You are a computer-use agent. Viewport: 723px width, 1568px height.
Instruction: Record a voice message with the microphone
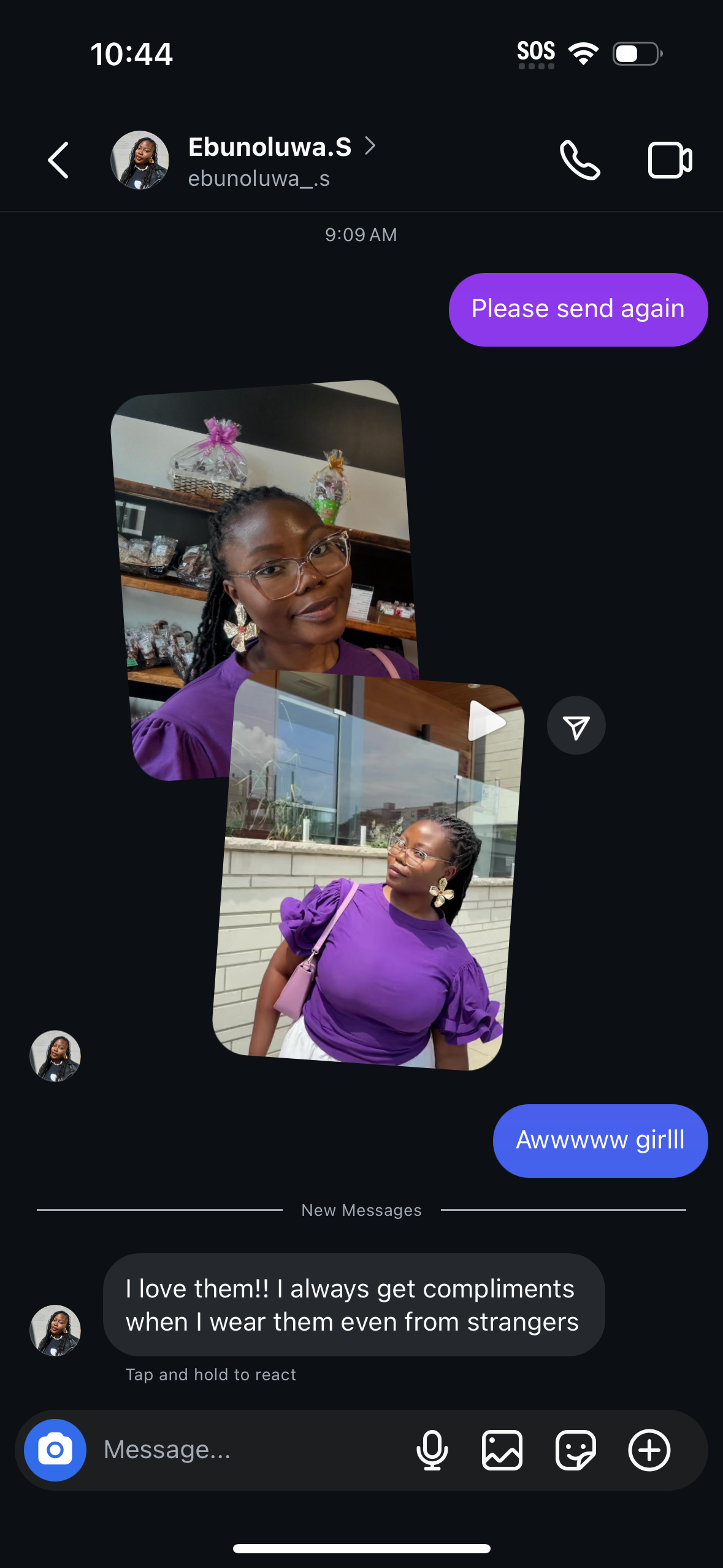432,1450
